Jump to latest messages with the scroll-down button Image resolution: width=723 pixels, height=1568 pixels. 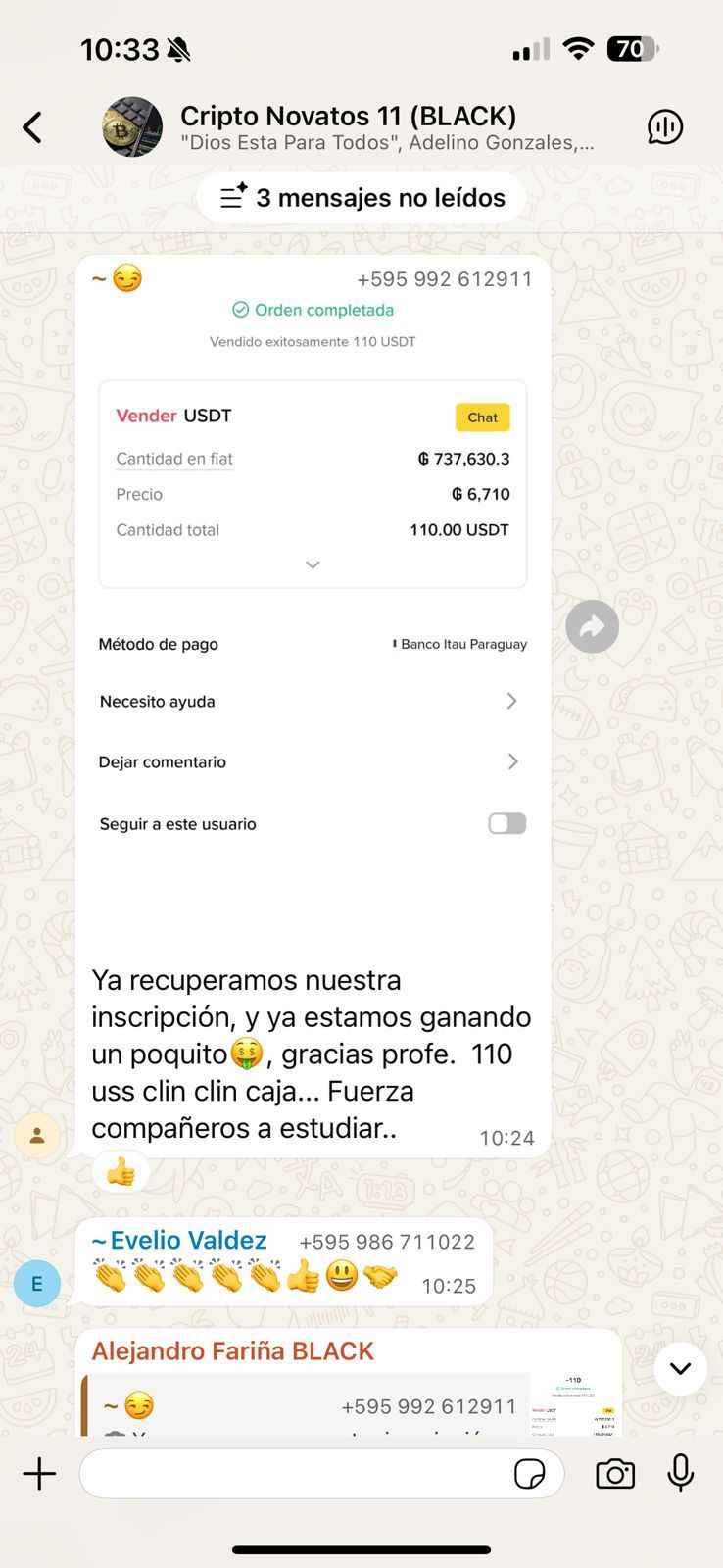[x=680, y=1369]
